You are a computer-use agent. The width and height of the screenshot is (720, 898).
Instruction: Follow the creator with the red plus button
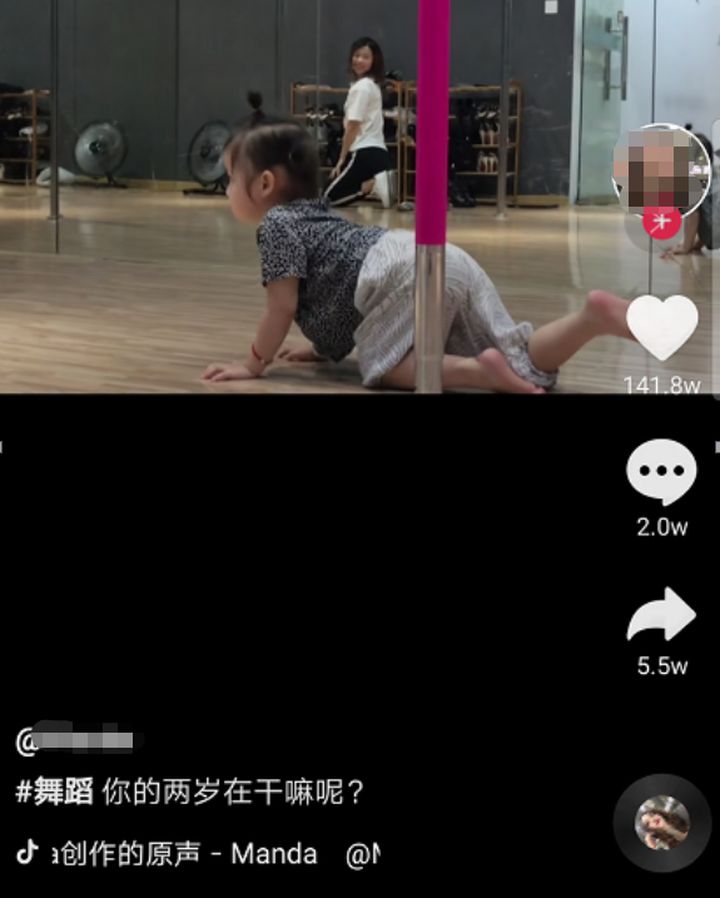[661, 222]
